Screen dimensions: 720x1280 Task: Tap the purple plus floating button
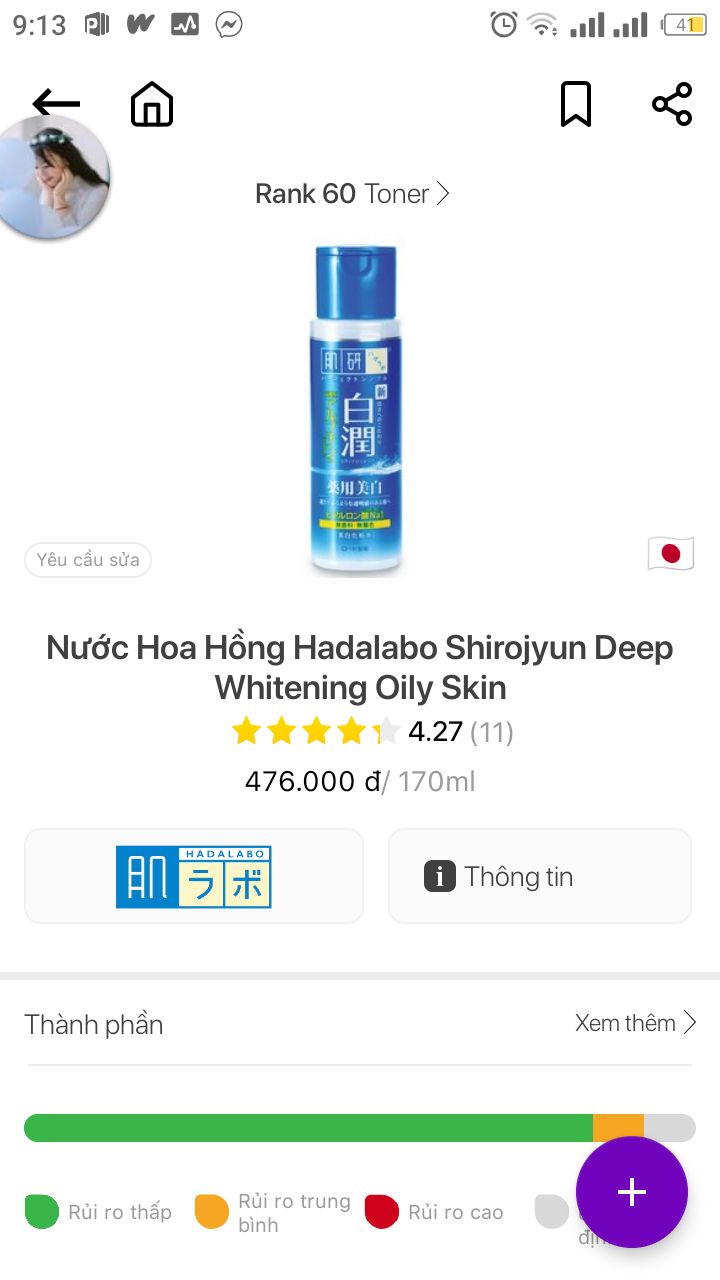pos(631,1192)
